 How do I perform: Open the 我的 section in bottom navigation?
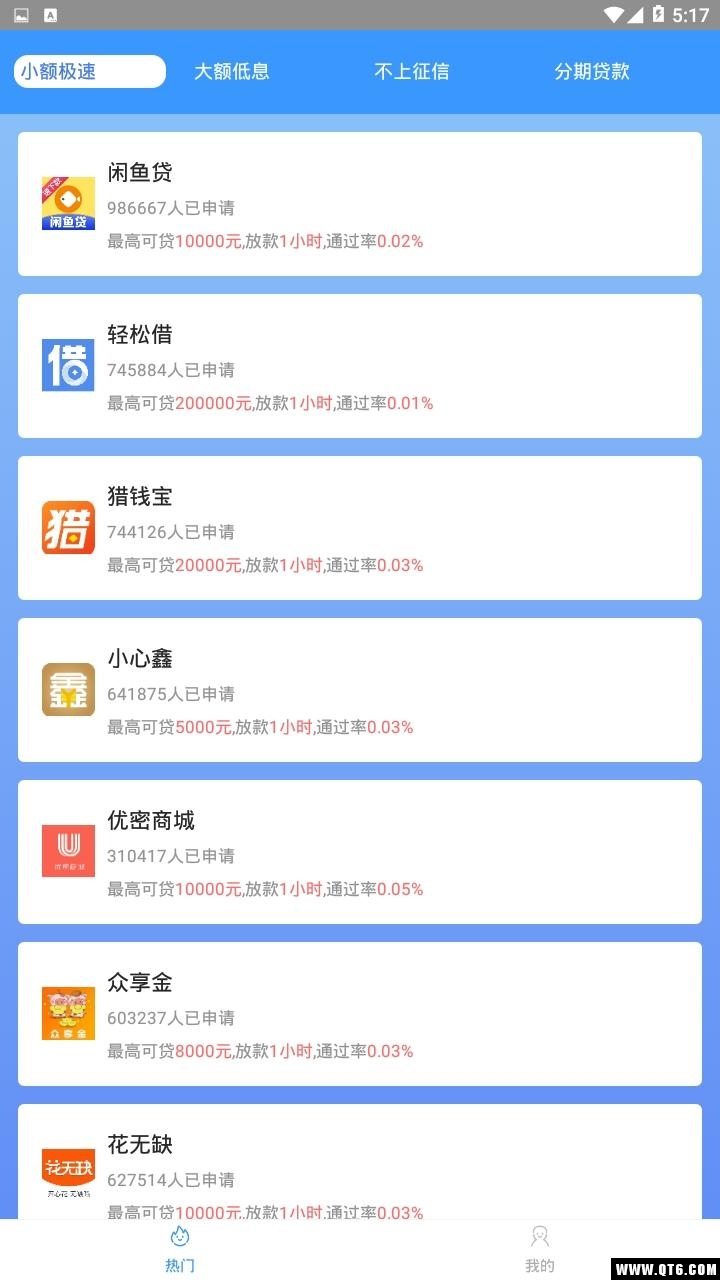540,1252
